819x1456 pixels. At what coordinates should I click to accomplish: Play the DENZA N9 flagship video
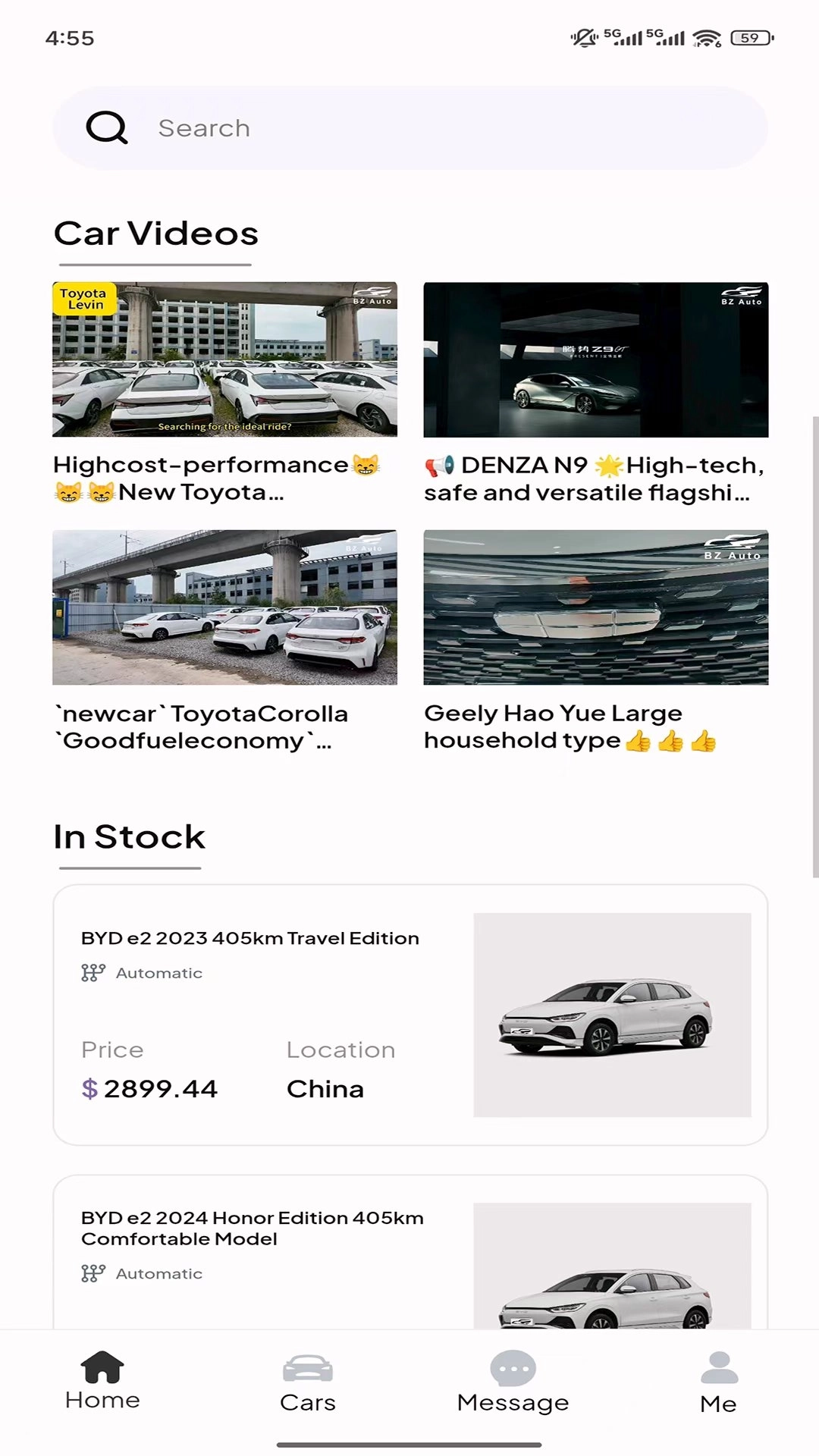tap(595, 359)
